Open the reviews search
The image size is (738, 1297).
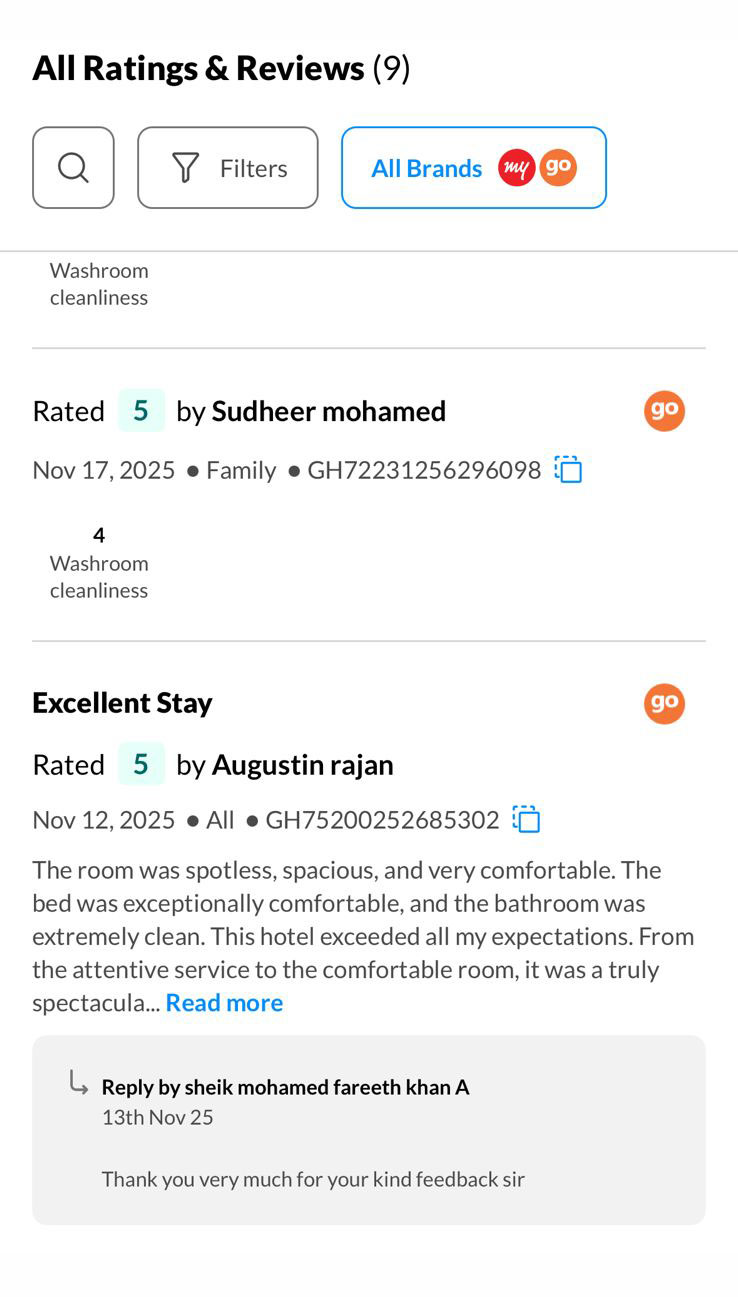(73, 168)
